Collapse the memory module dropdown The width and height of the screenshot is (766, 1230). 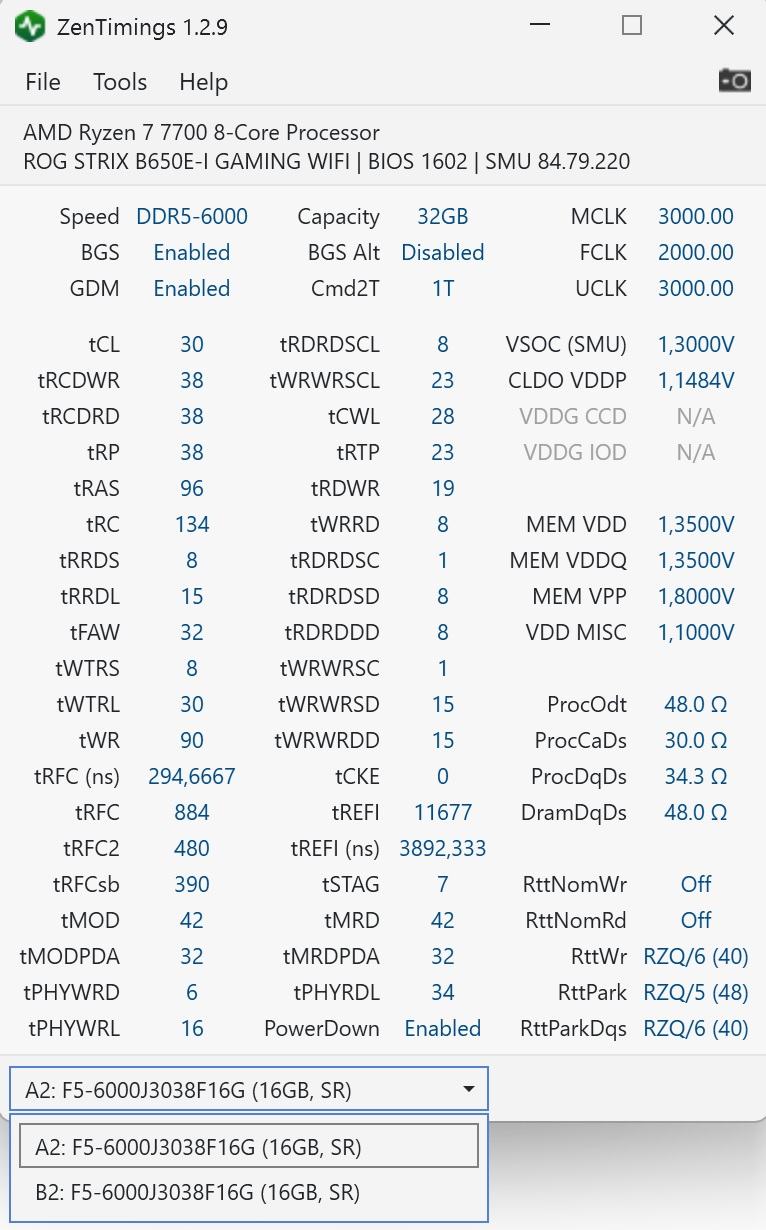467,1090
